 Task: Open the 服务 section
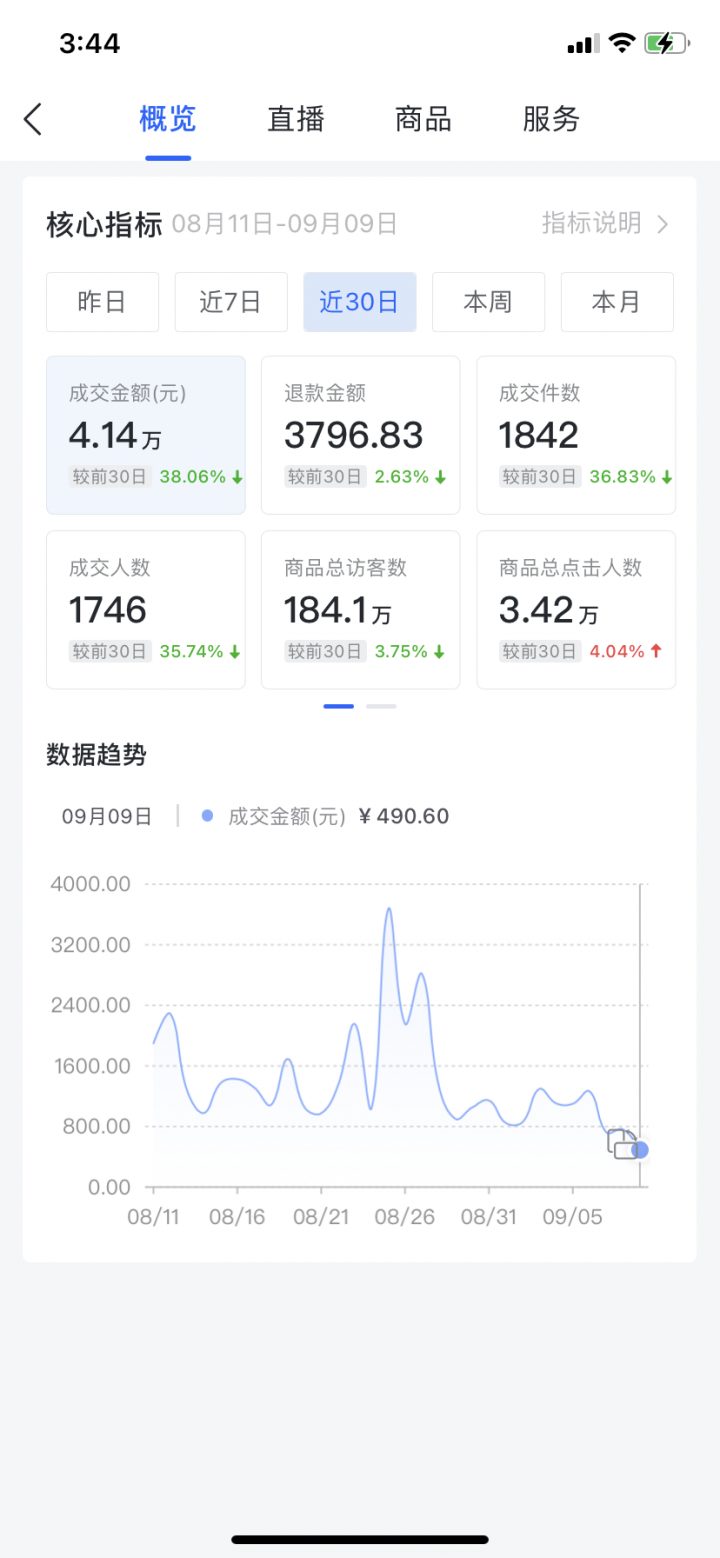tap(551, 118)
